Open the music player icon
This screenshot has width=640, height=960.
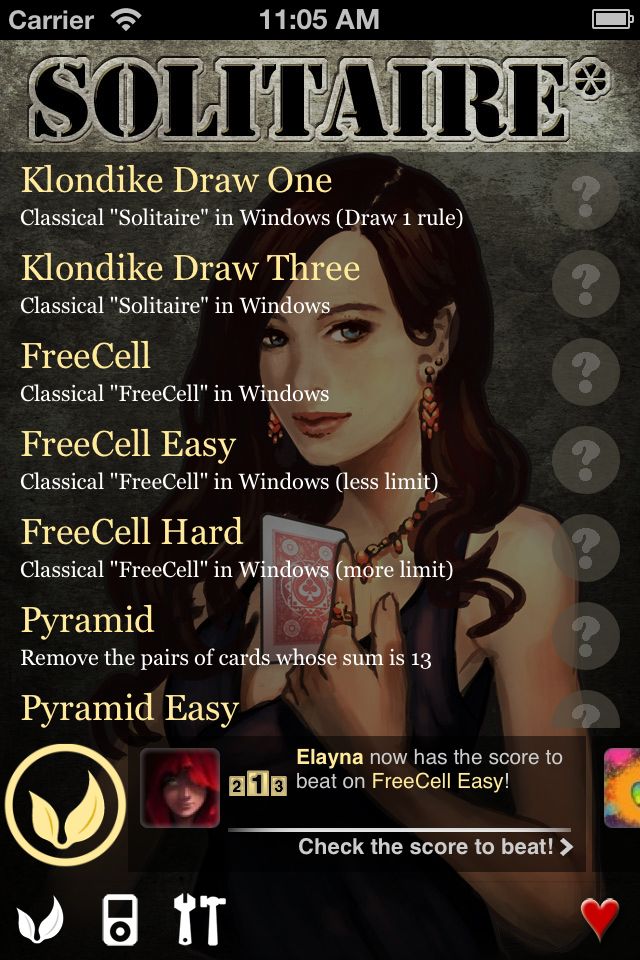120,918
